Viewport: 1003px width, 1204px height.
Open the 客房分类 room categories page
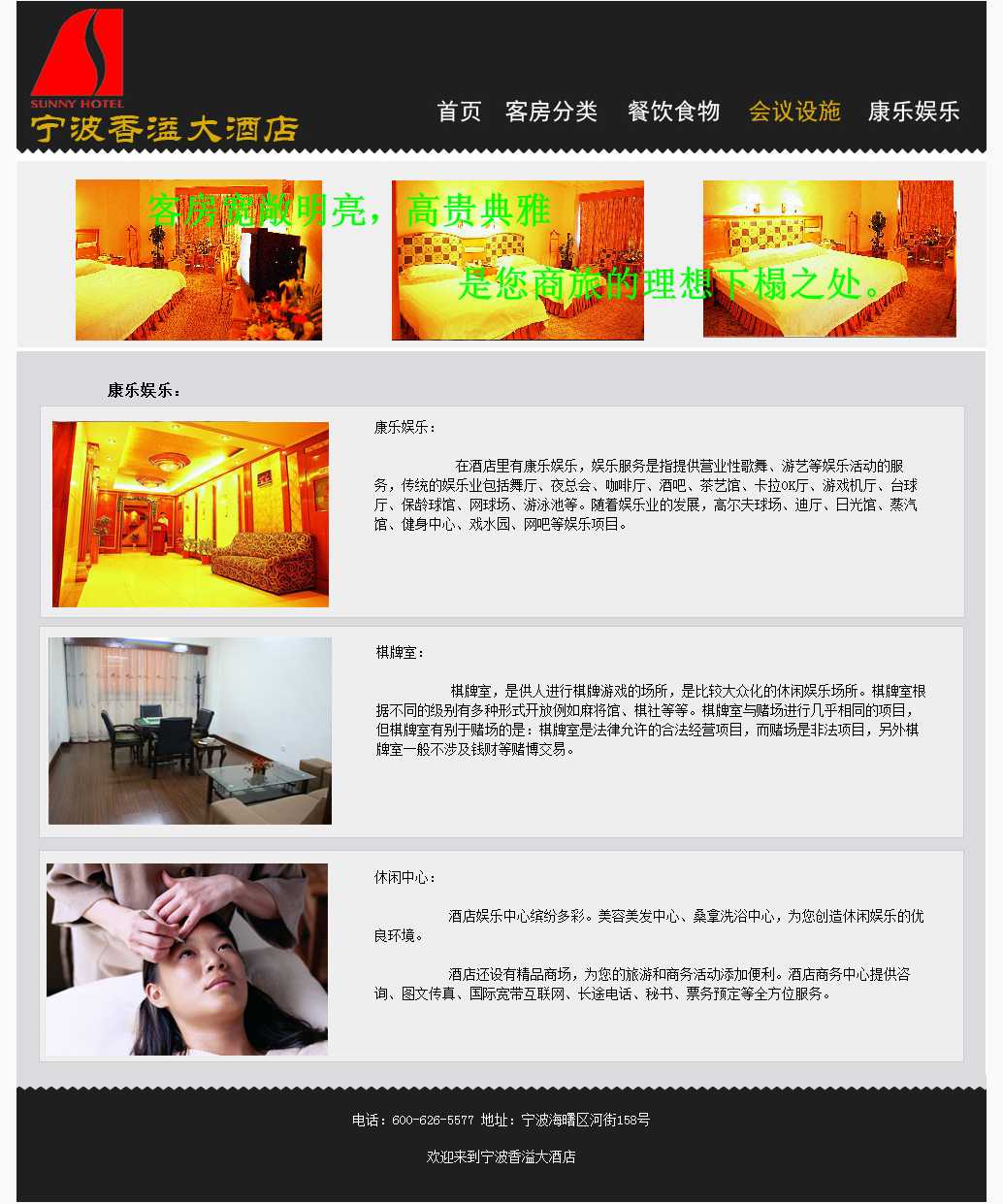pos(551,112)
